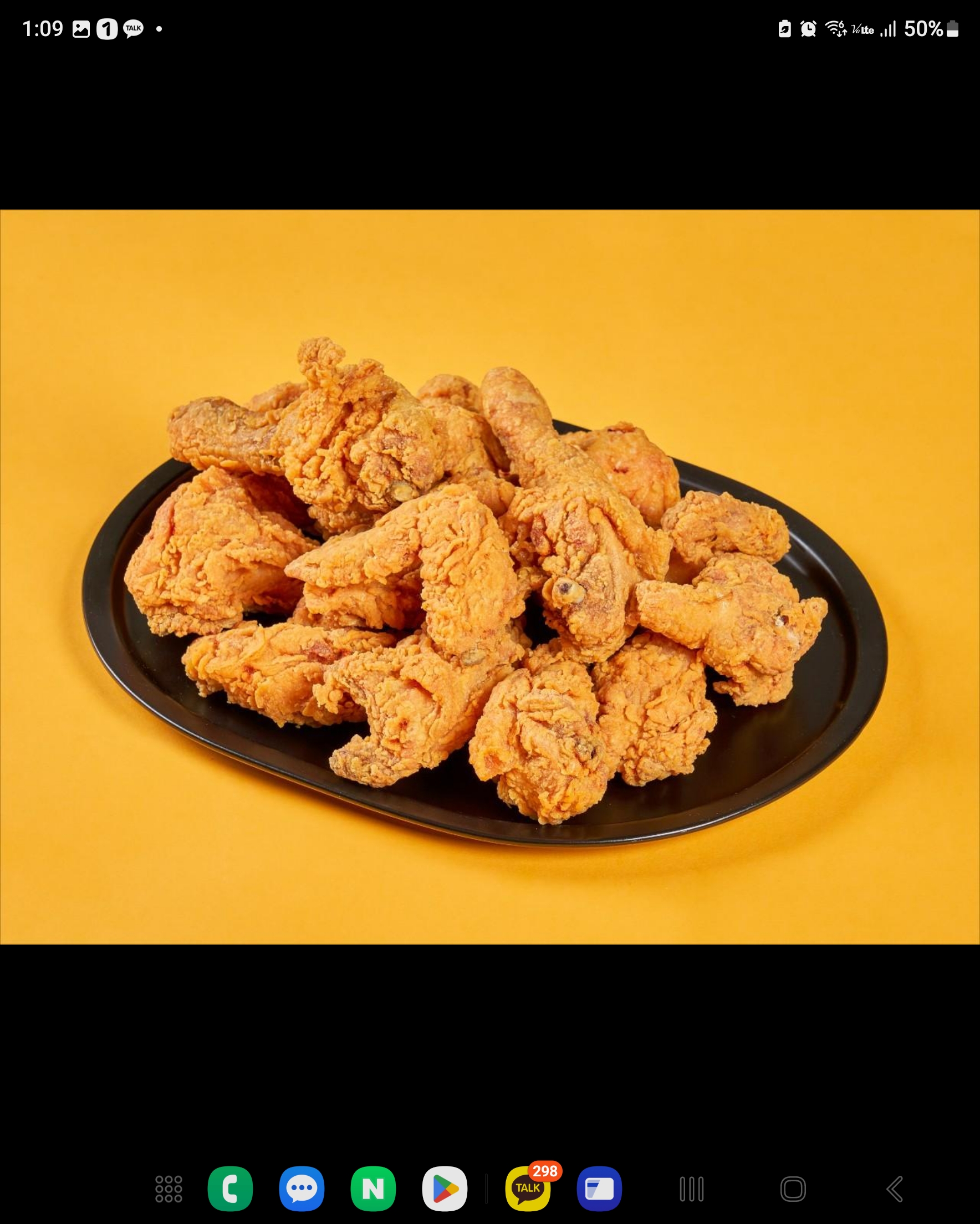
Task: Open KakaoTalk with 298 unread
Action: 528,1189
